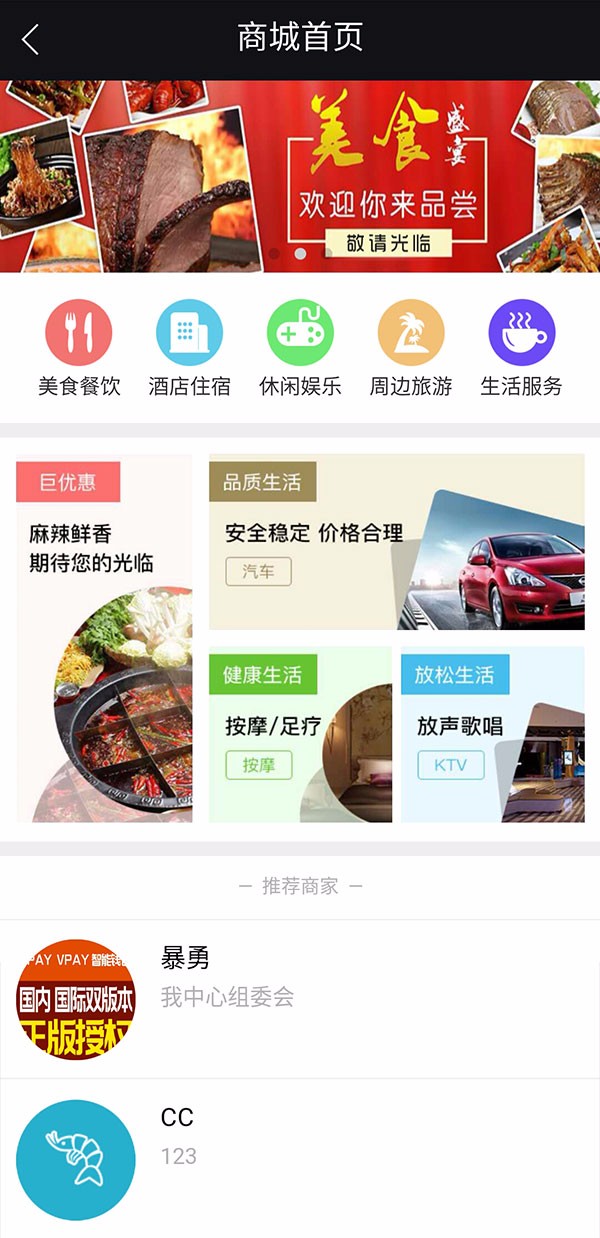Image resolution: width=600 pixels, height=1238 pixels.
Task: Open the 健康生活 massage card
Action: 300,734
